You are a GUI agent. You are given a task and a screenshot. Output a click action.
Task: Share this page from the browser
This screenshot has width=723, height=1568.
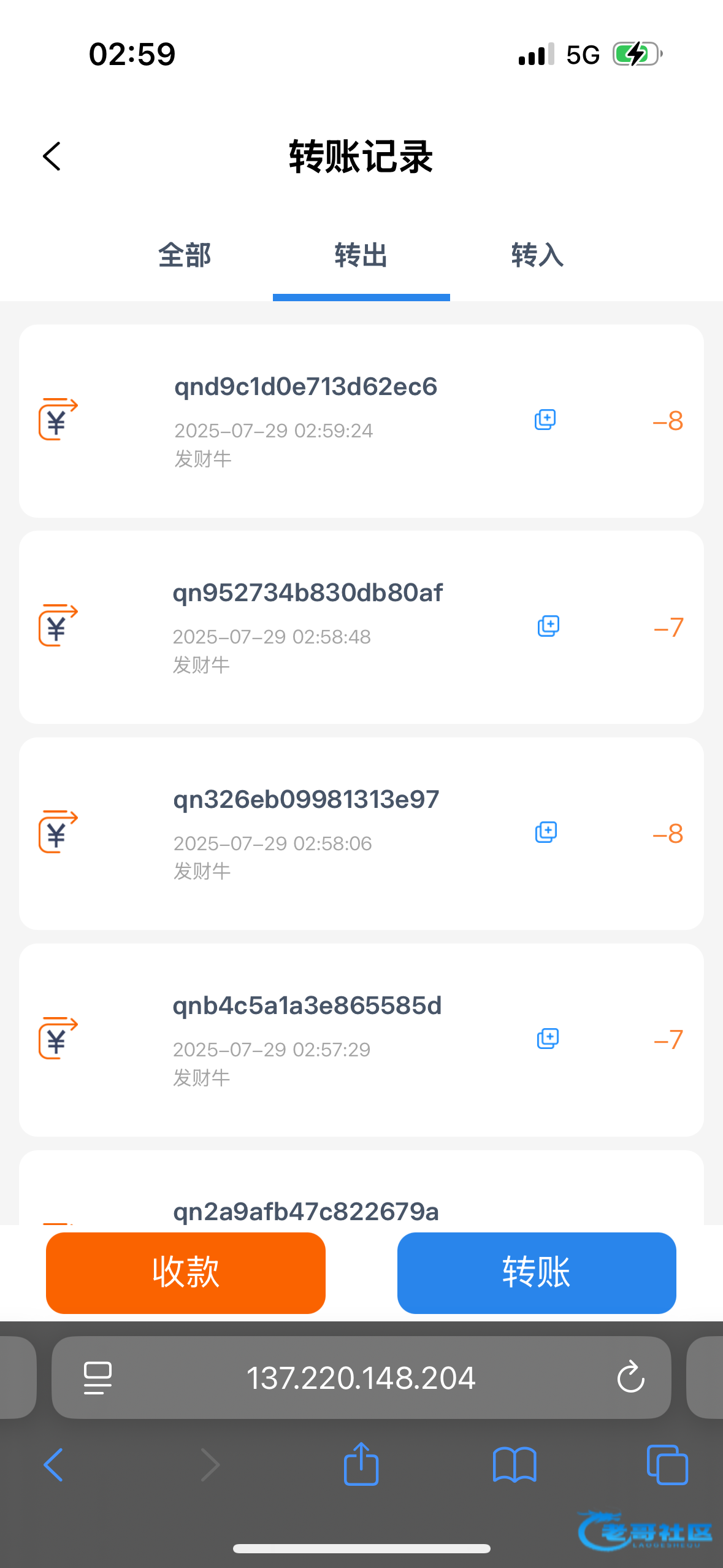click(x=361, y=1465)
